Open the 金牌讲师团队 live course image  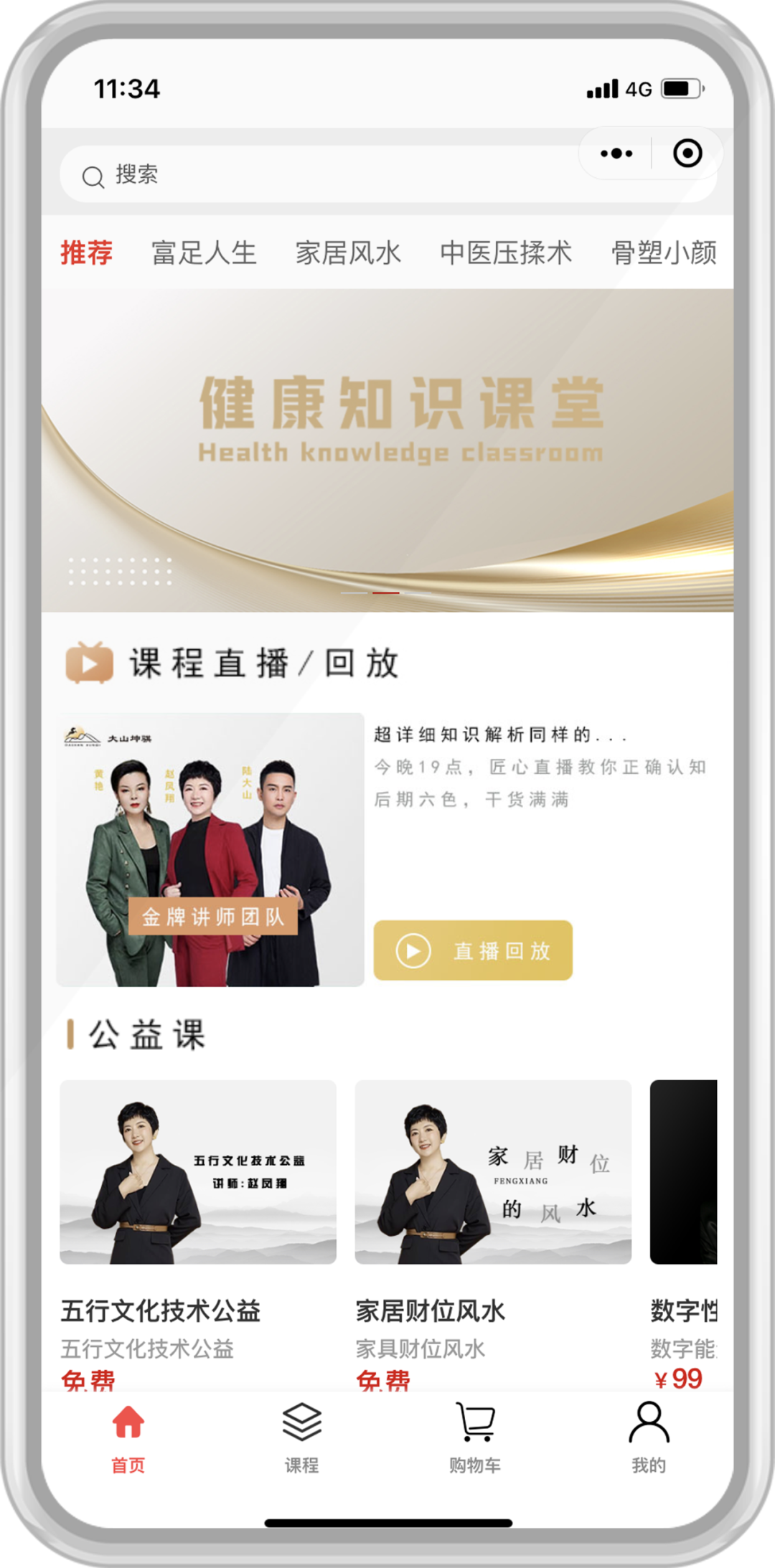[210, 849]
